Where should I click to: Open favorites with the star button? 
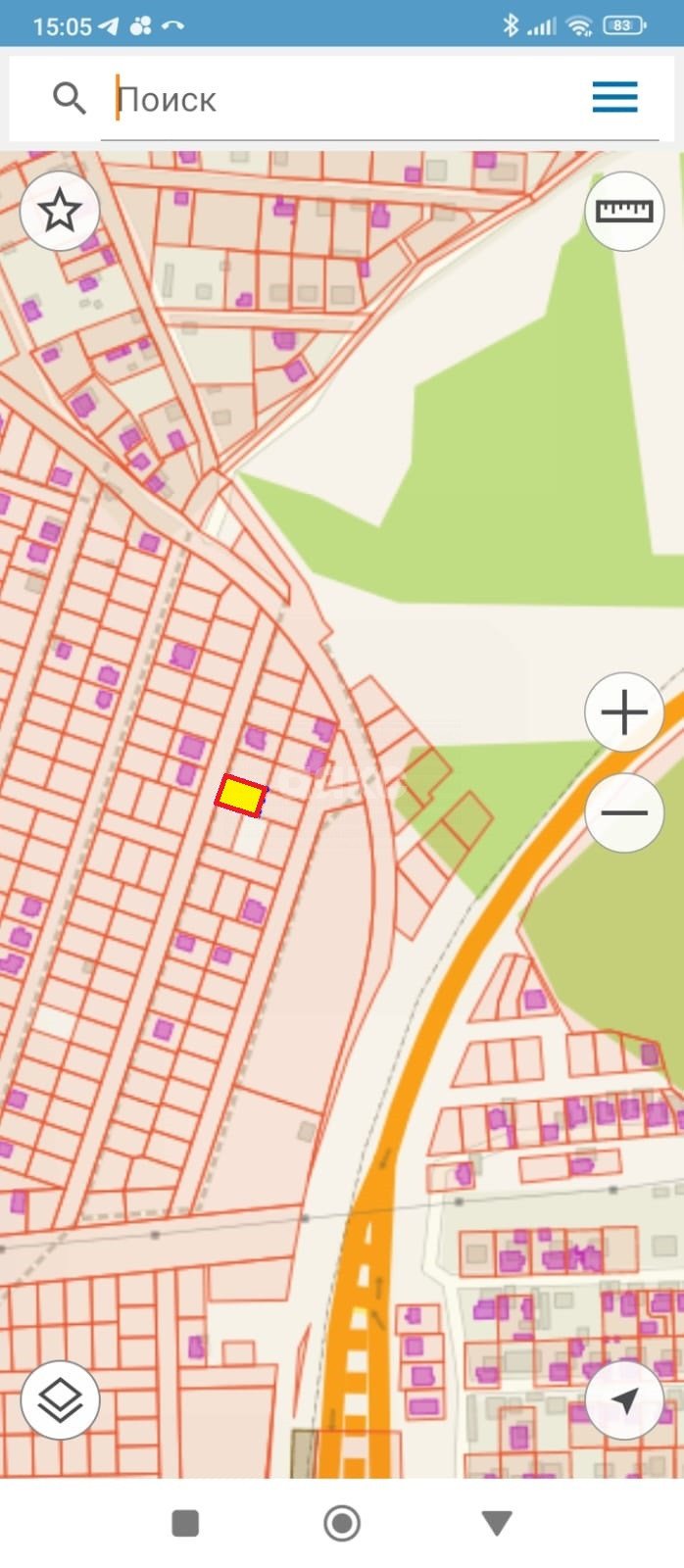click(x=60, y=211)
